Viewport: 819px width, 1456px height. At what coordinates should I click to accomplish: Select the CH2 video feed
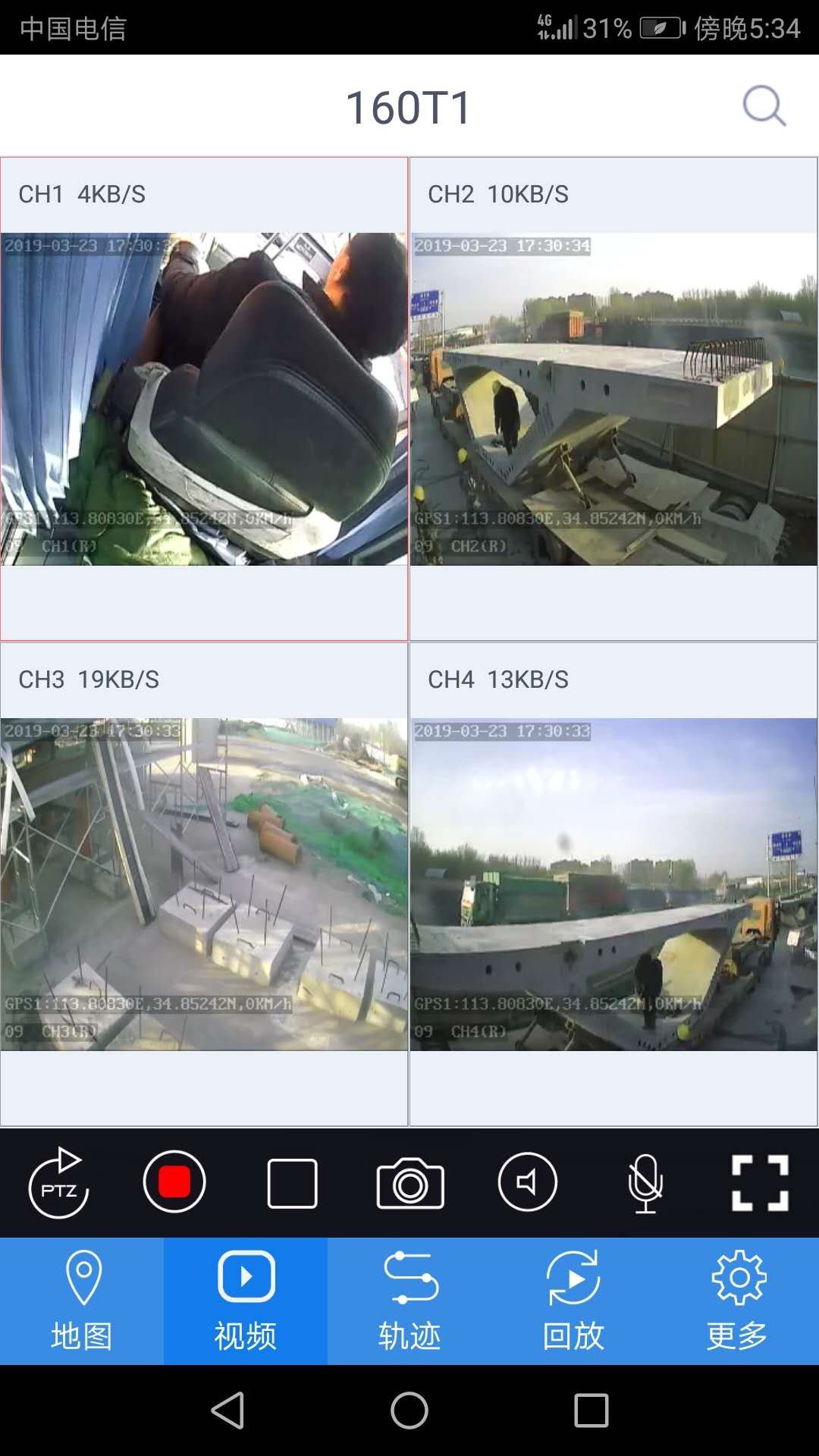pos(613,399)
